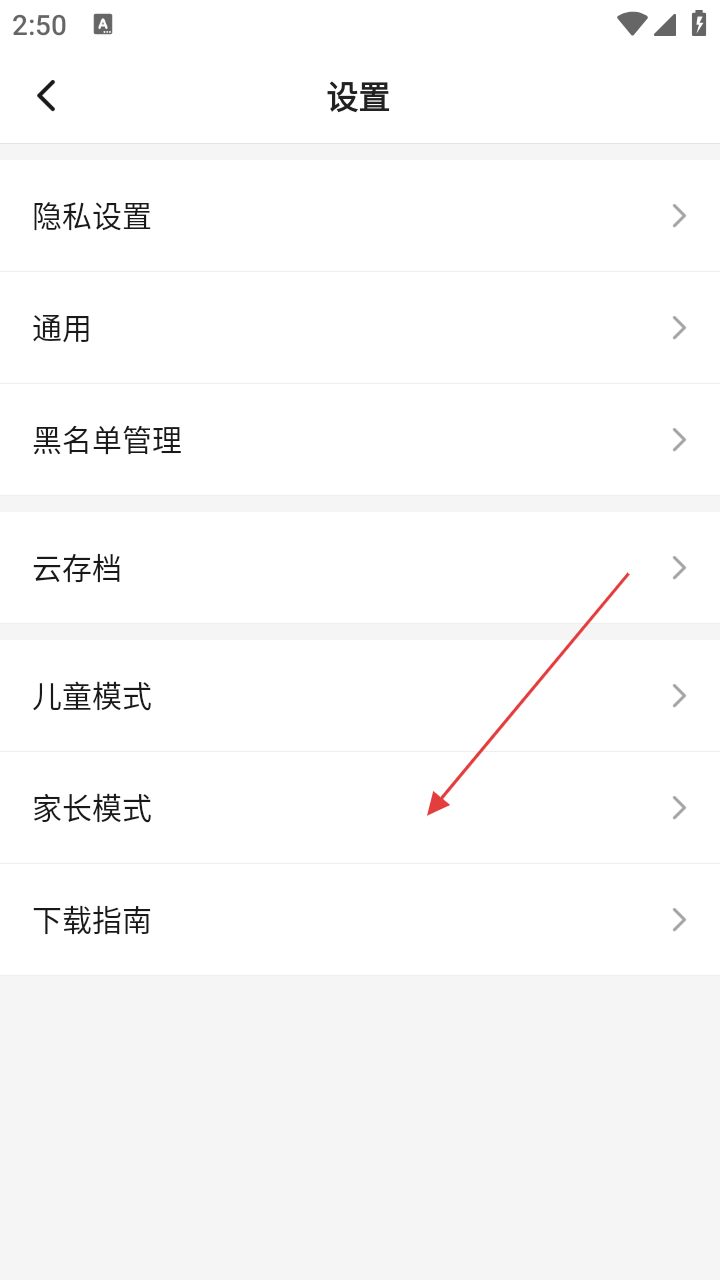Enter 儿童模式 children mode

pyautogui.click(x=360, y=696)
